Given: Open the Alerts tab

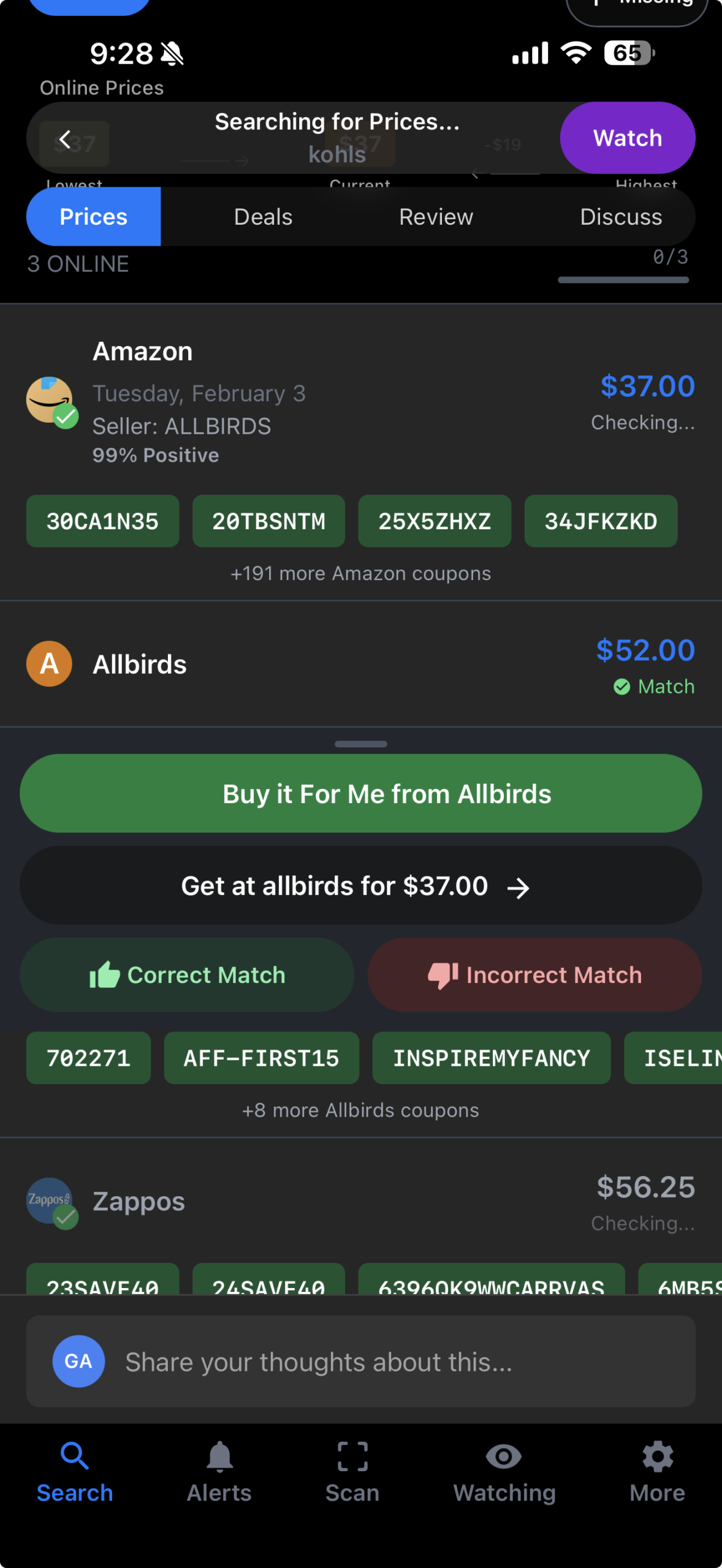Looking at the screenshot, I should coord(219,1471).
